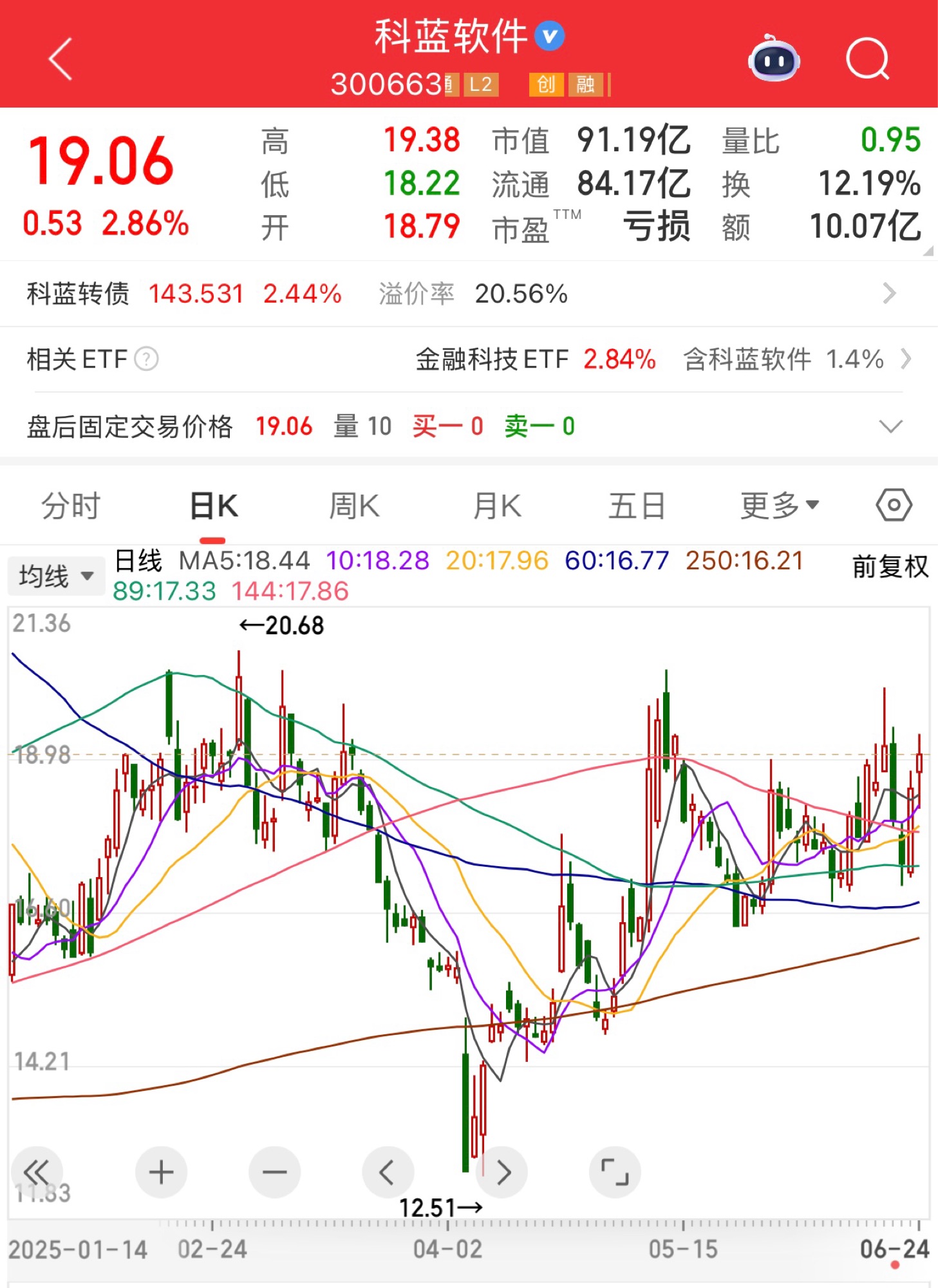Open chart settings hexagon icon
The image size is (938, 1288).
(x=894, y=506)
